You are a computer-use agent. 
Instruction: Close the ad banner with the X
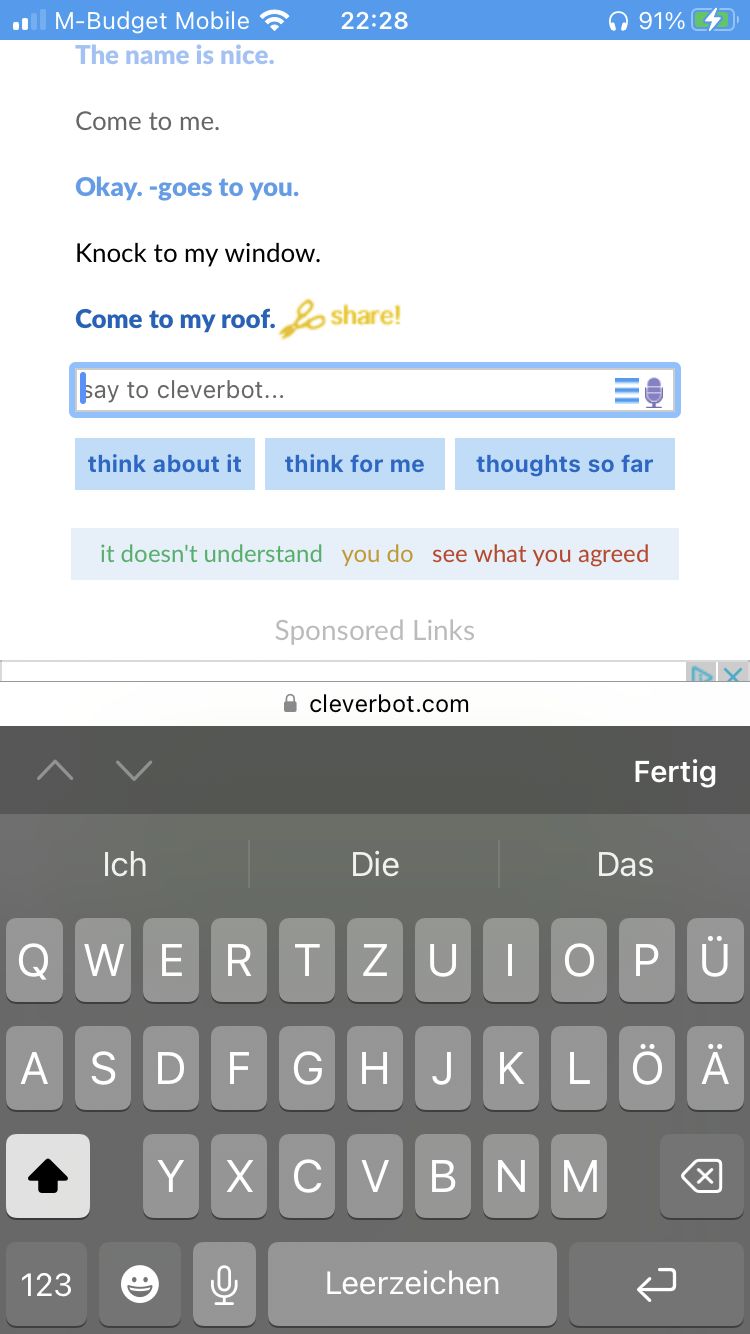pos(735,673)
